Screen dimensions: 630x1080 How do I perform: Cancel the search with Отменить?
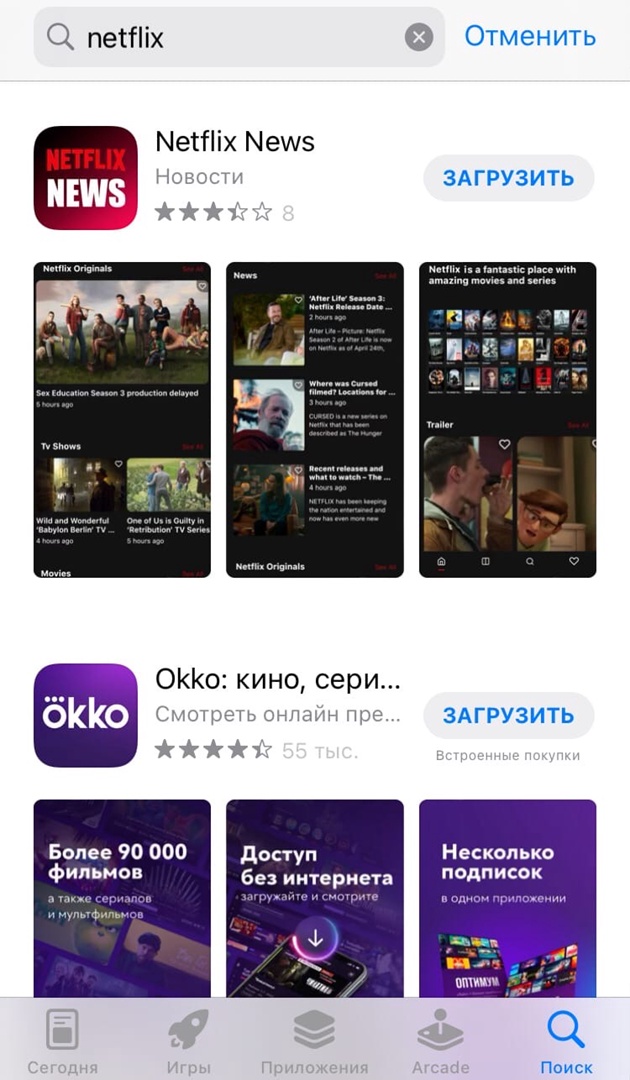530,37
